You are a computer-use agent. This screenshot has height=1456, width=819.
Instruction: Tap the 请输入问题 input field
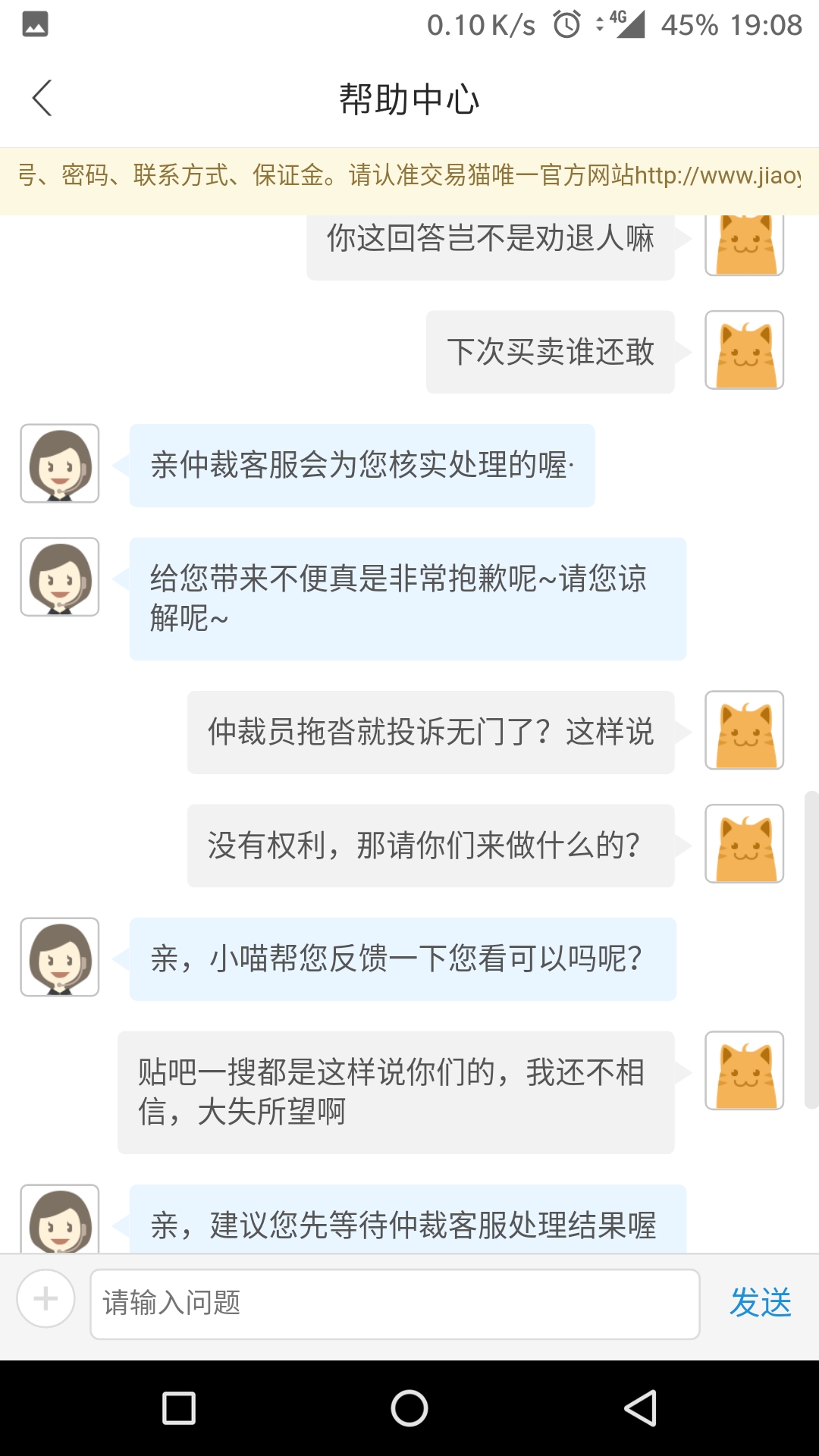point(395,1304)
